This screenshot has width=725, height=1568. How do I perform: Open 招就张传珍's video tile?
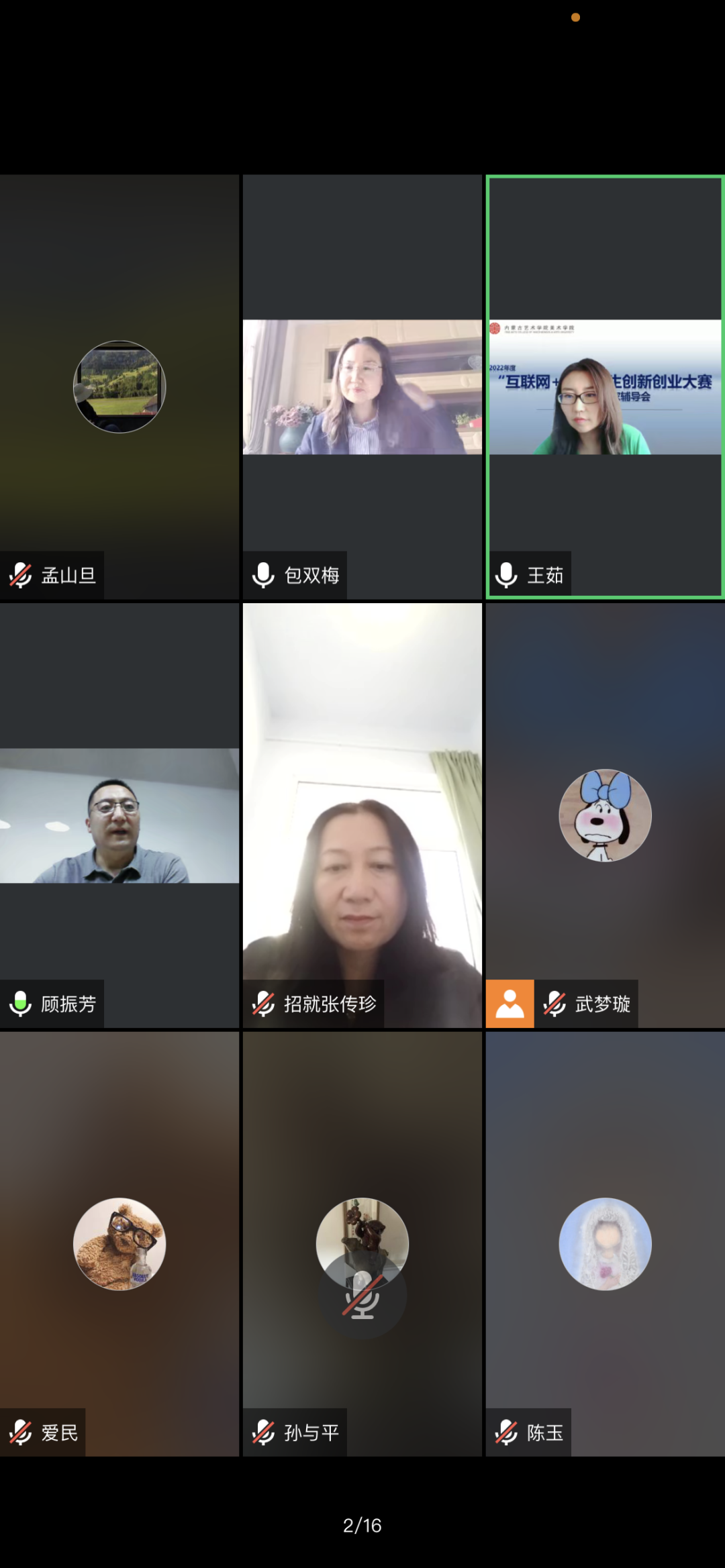(362, 815)
